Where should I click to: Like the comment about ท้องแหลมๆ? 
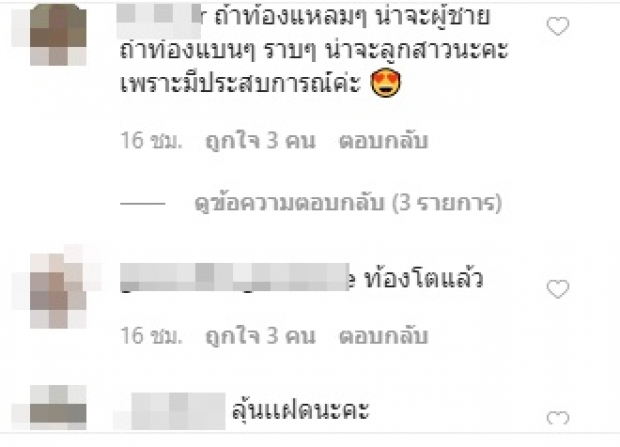pyautogui.click(x=559, y=27)
